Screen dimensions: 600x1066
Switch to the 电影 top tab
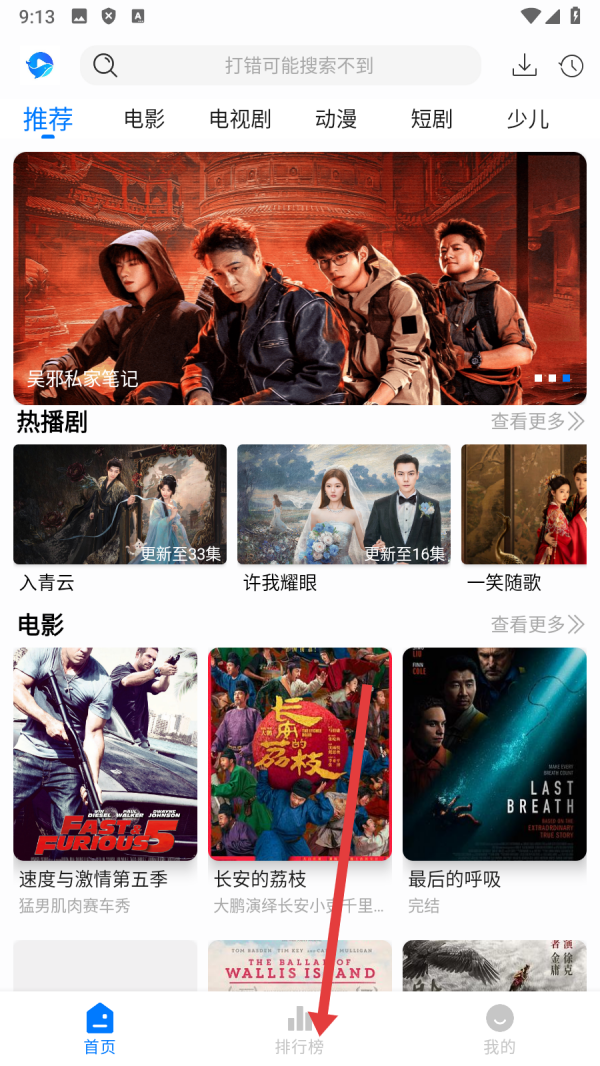[x=144, y=120]
